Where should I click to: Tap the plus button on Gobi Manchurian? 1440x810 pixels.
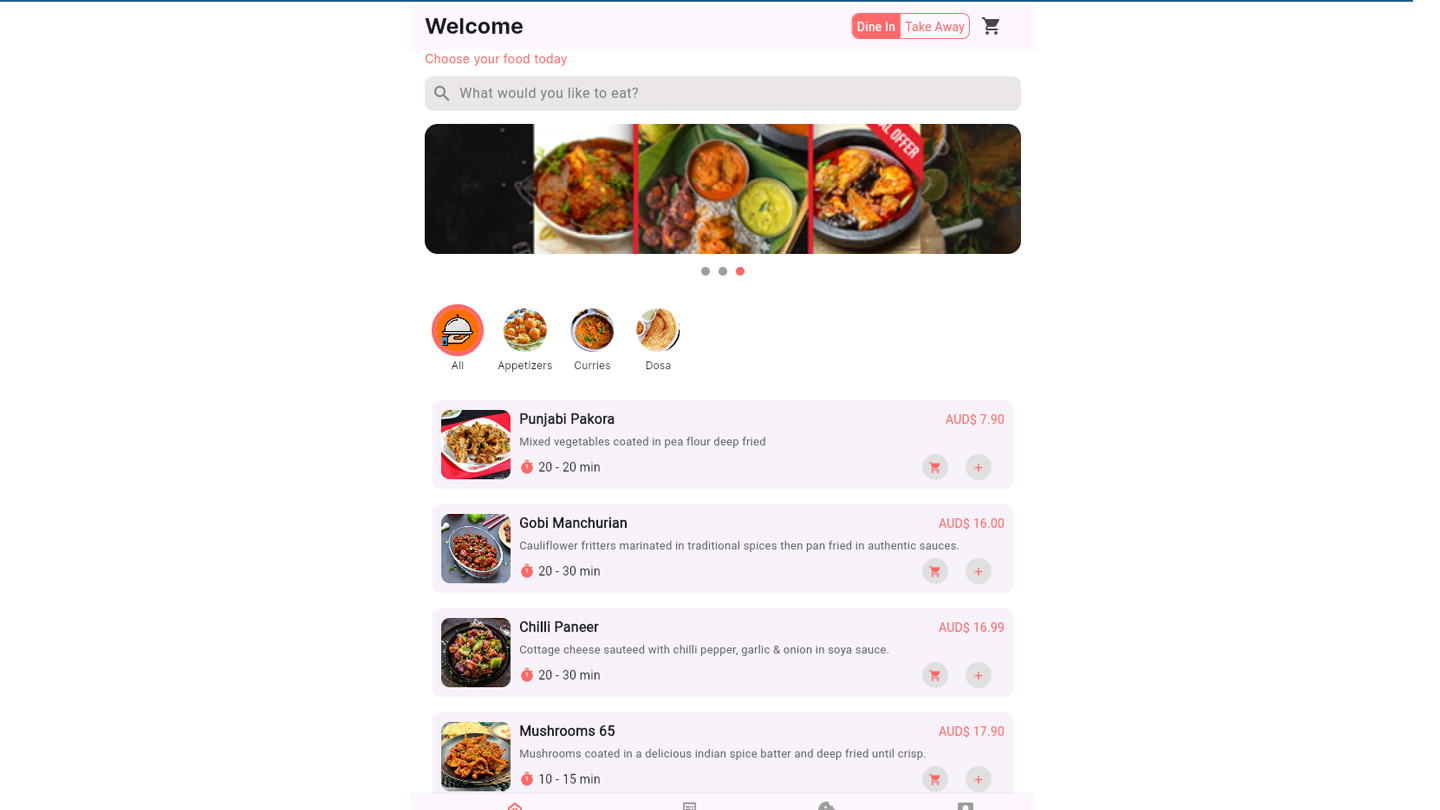click(978, 571)
